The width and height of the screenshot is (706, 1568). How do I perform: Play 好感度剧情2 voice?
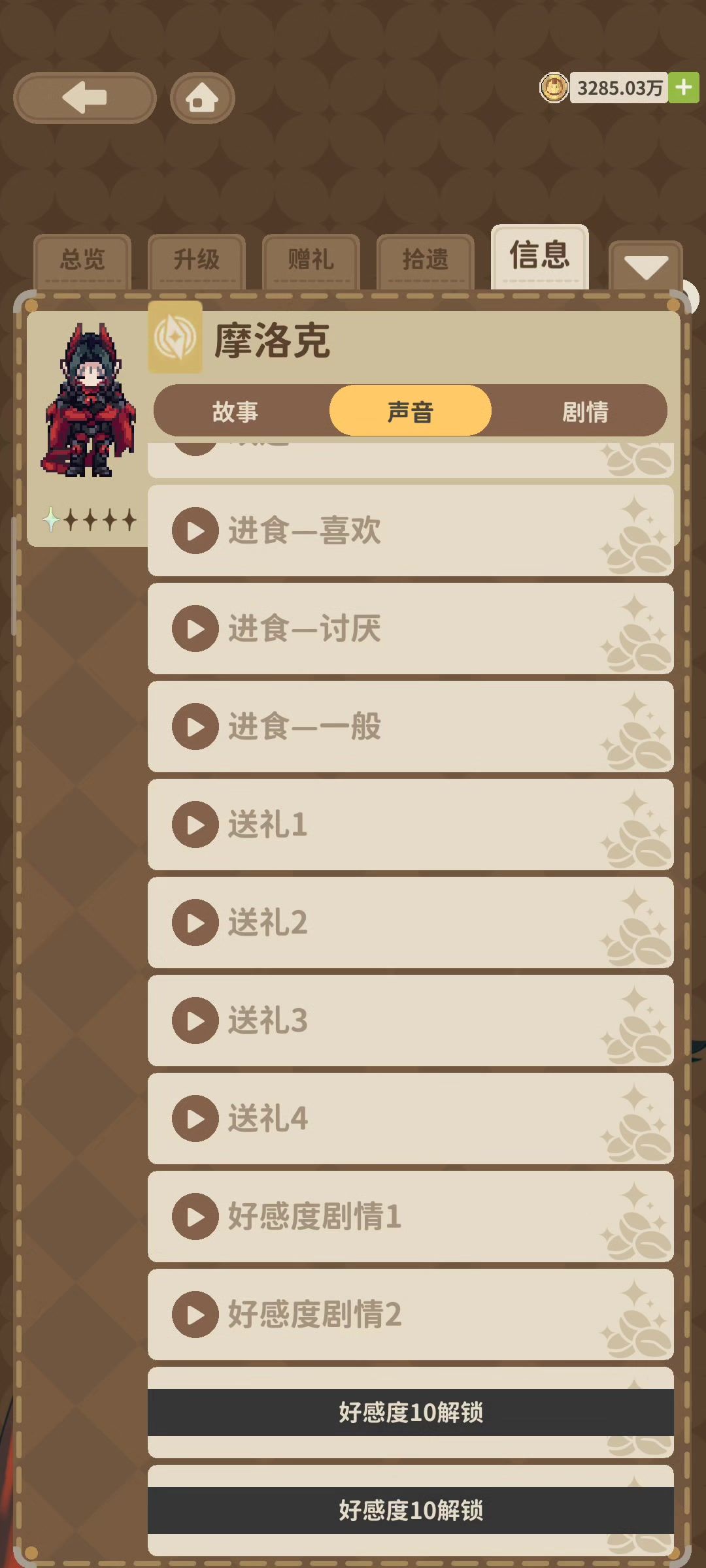(195, 1315)
